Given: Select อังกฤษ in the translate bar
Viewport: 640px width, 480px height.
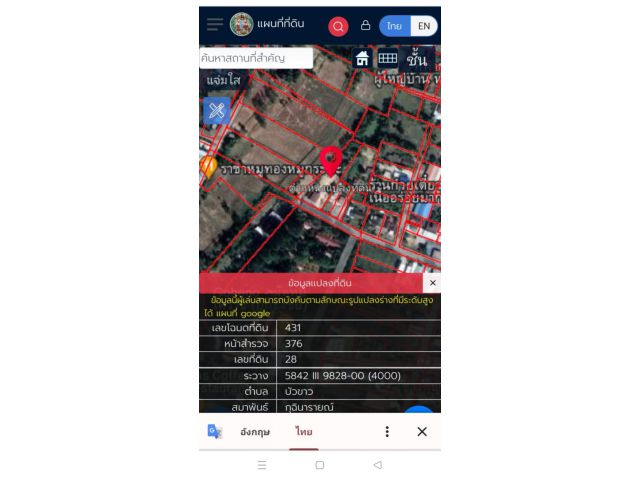Looking at the screenshot, I should [x=254, y=432].
